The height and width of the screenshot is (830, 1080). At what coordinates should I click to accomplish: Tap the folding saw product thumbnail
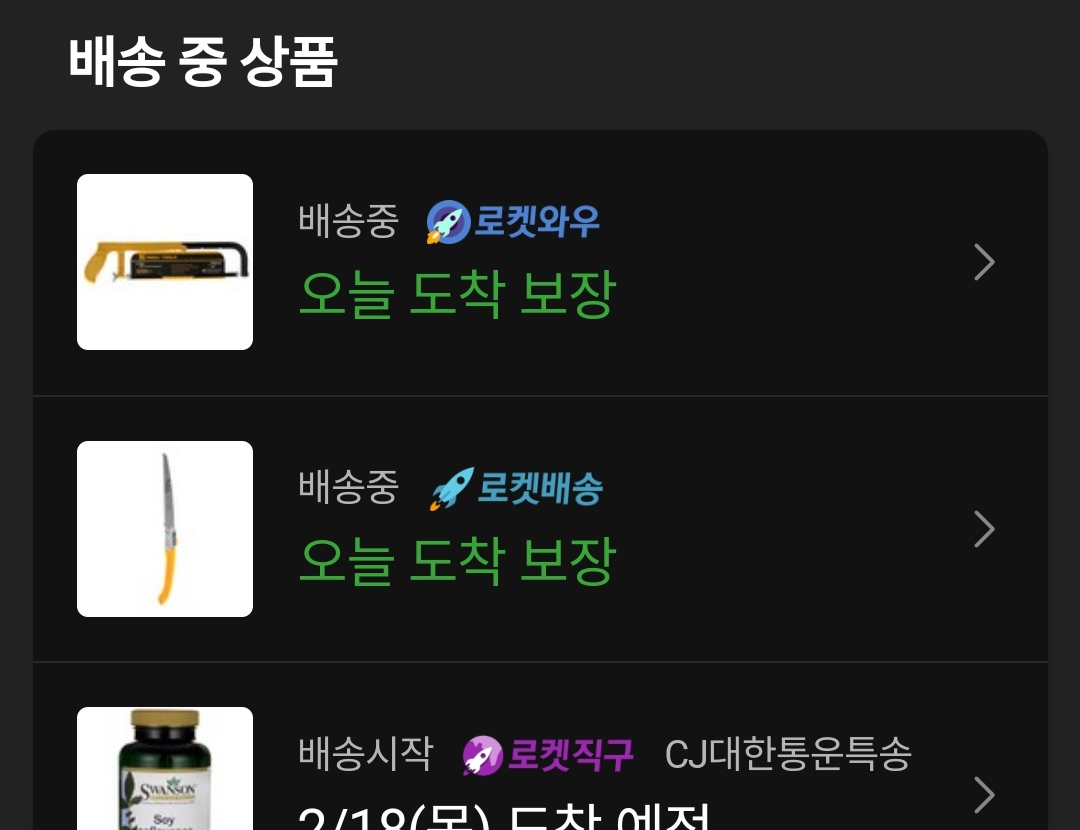tap(165, 529)
